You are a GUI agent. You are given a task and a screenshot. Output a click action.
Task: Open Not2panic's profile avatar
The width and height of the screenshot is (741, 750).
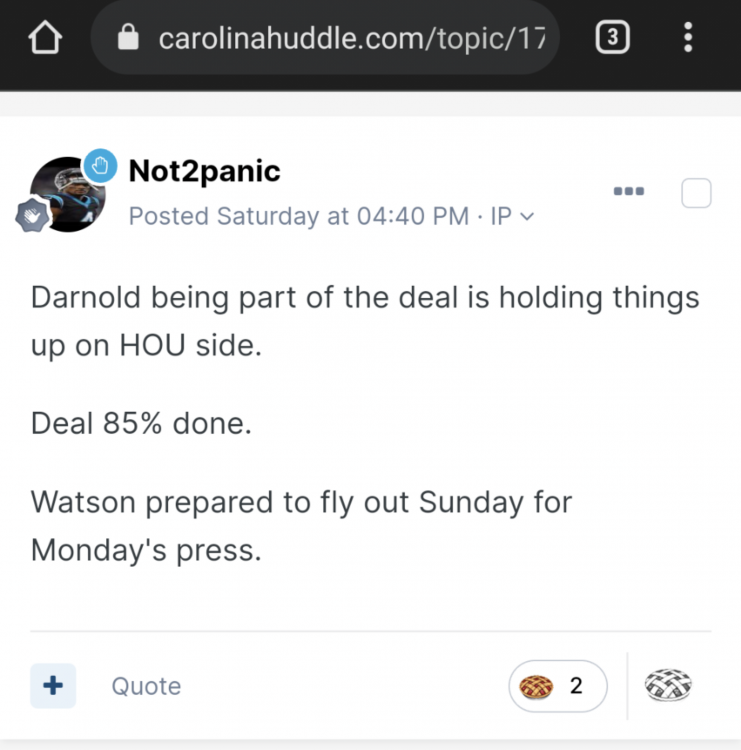click(x=68, y=194)
